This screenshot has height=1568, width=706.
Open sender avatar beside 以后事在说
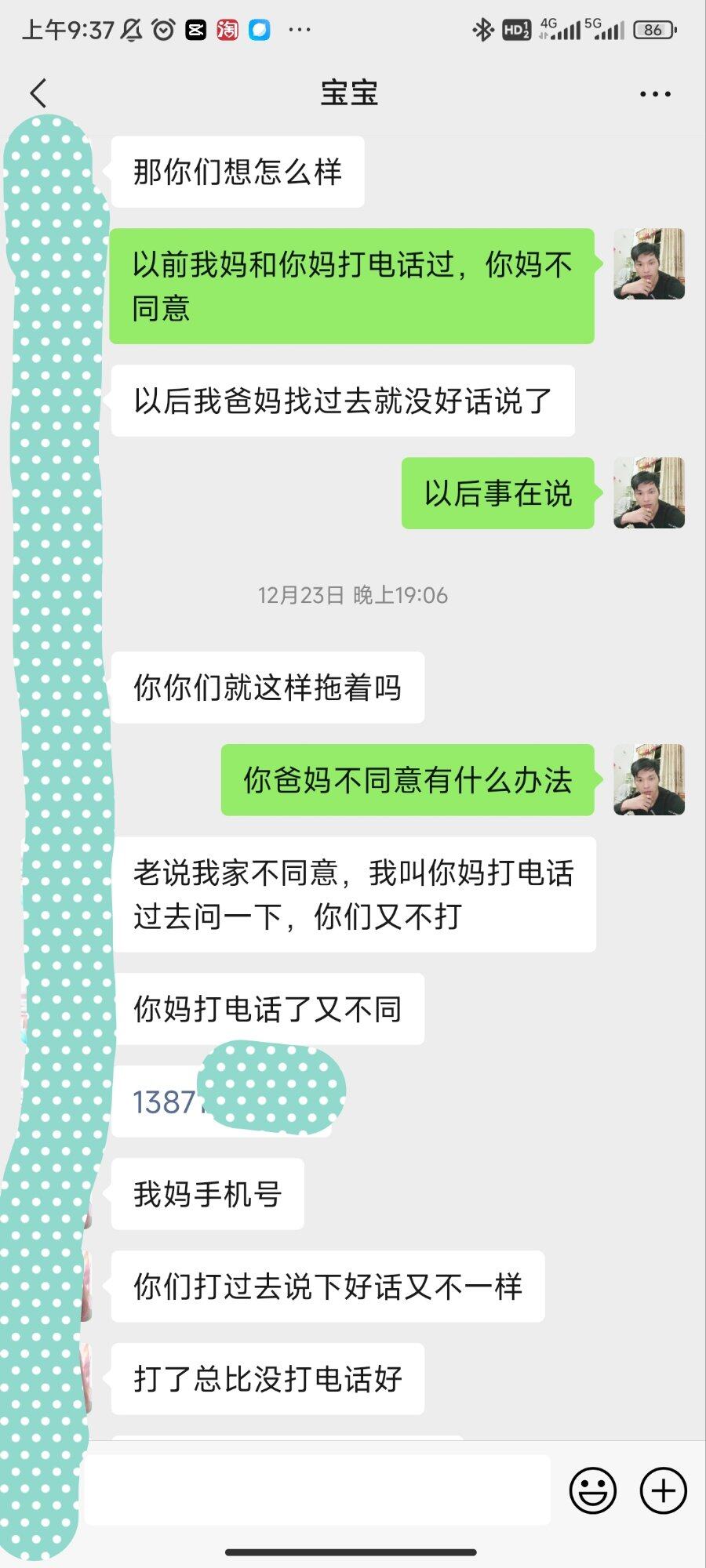pos(649,493)
